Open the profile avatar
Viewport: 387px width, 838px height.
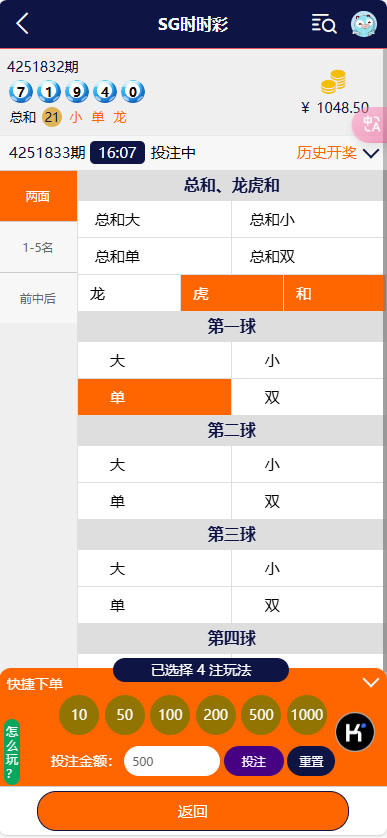point(363,24)
